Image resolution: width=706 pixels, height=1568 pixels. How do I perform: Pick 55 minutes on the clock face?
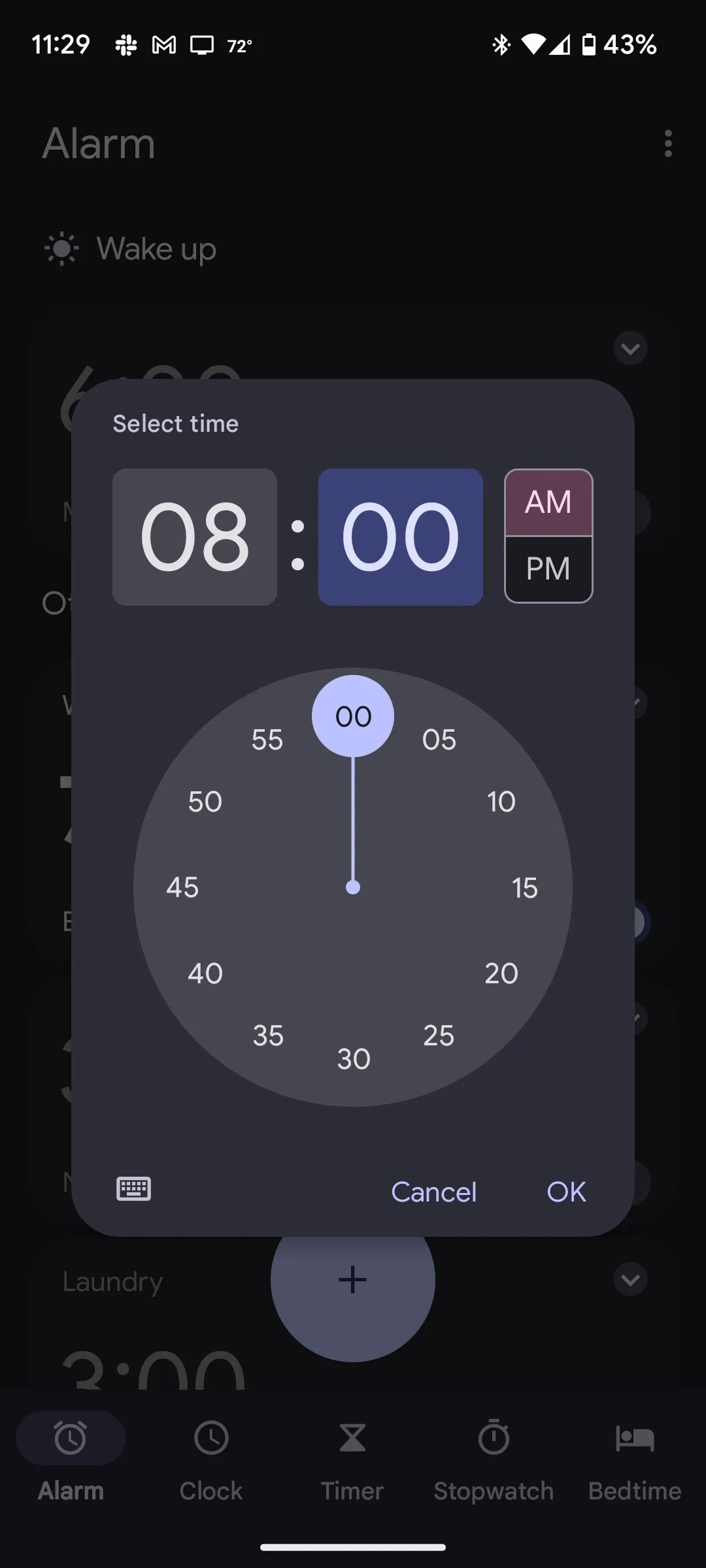[267, 740]
